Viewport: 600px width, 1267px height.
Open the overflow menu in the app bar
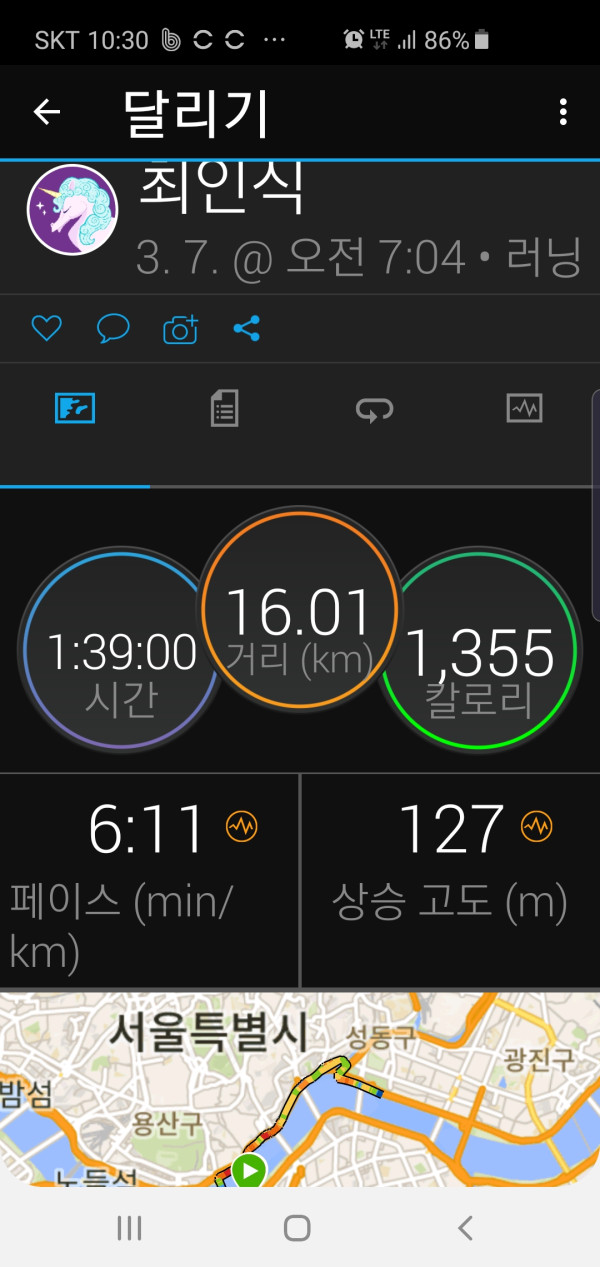(564, 112)
